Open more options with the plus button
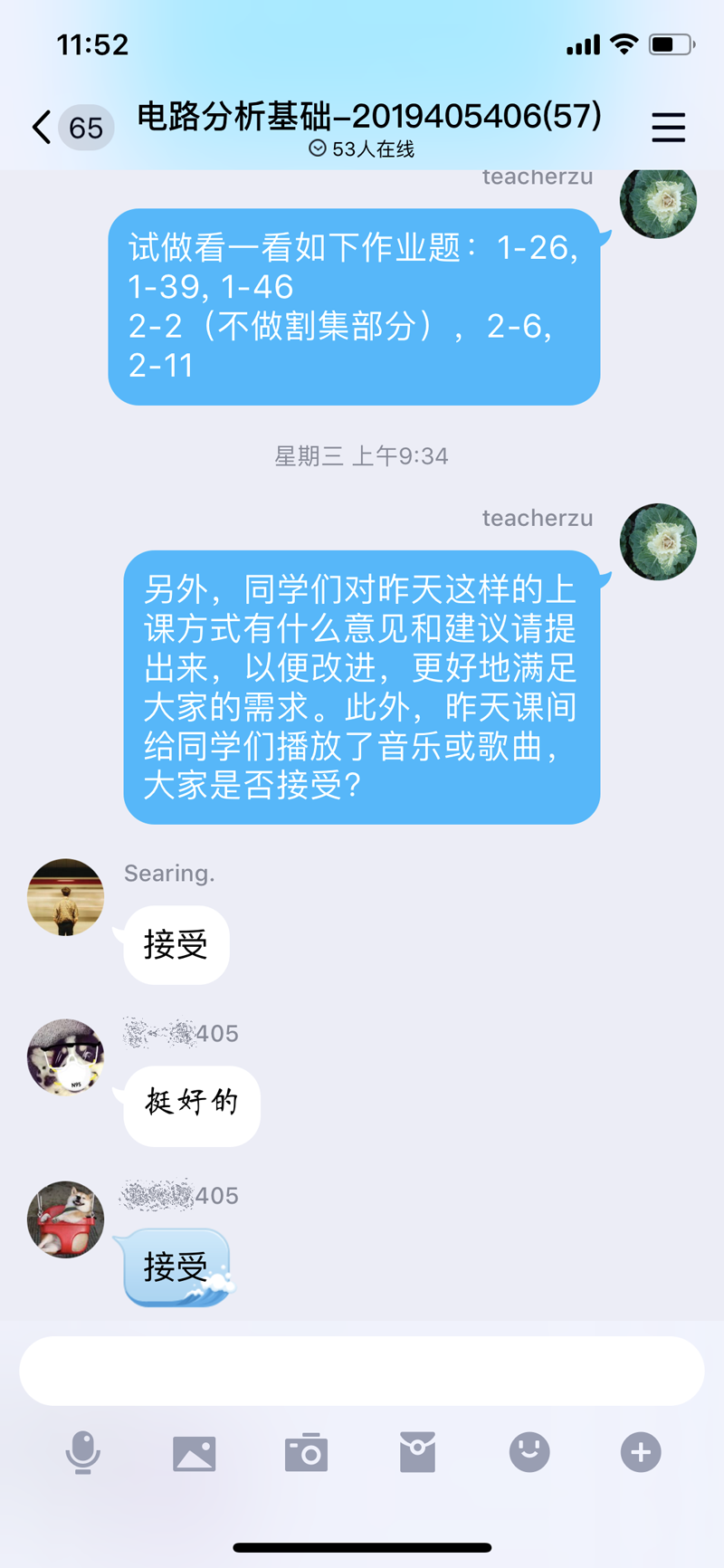 point(641,1453)
